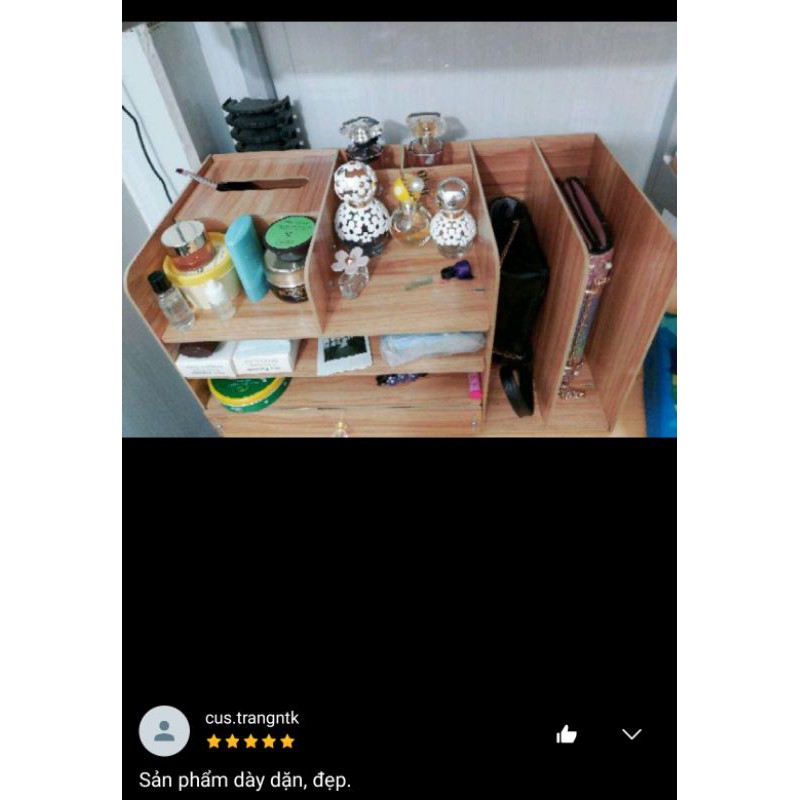Collapse the review details with the chevron
Screen dimensions: 800x800
click(631, 735)
